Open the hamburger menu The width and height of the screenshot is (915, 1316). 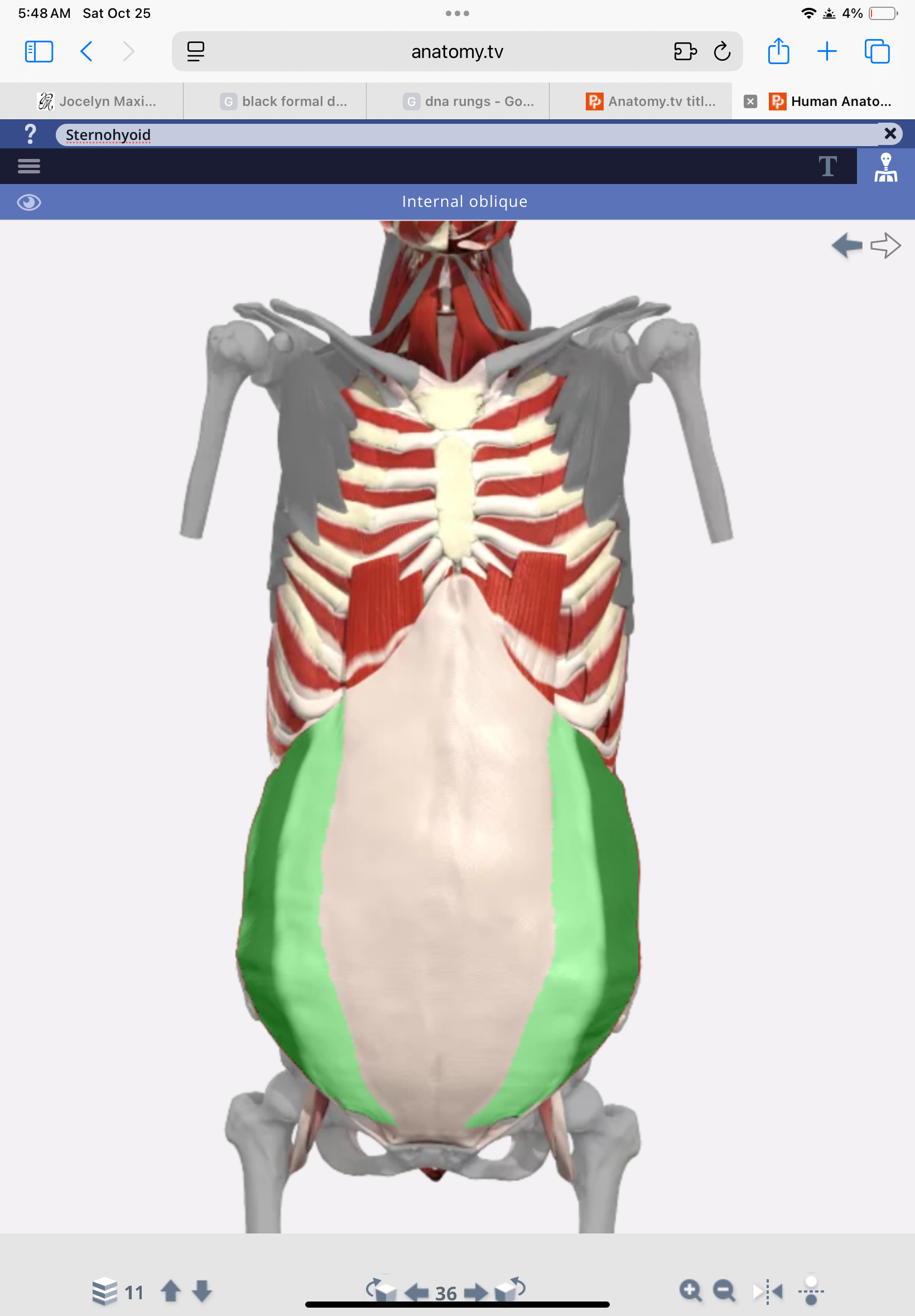point(28,166)
